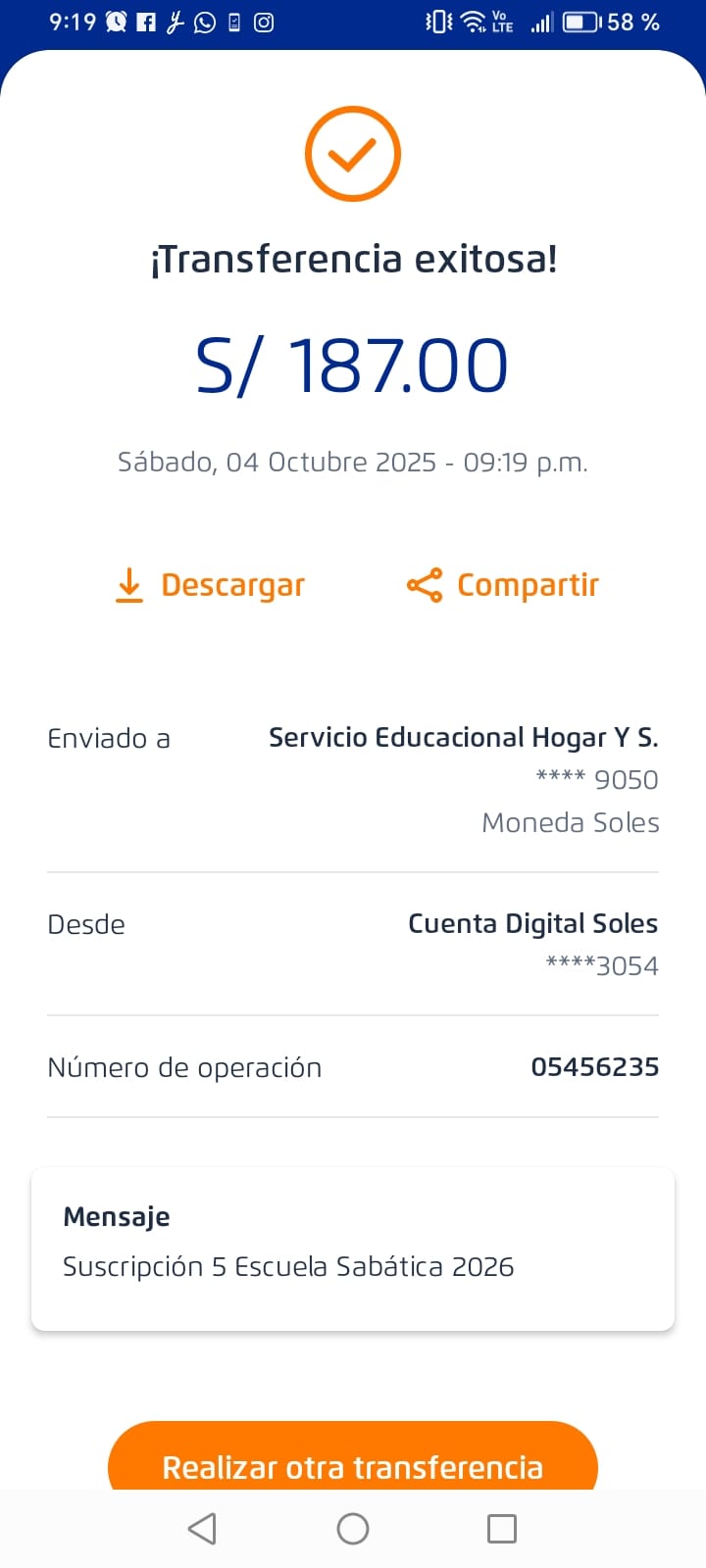Return to the home screen
The height and width of the screenshot is (1568, 706).
point(353,1528)
